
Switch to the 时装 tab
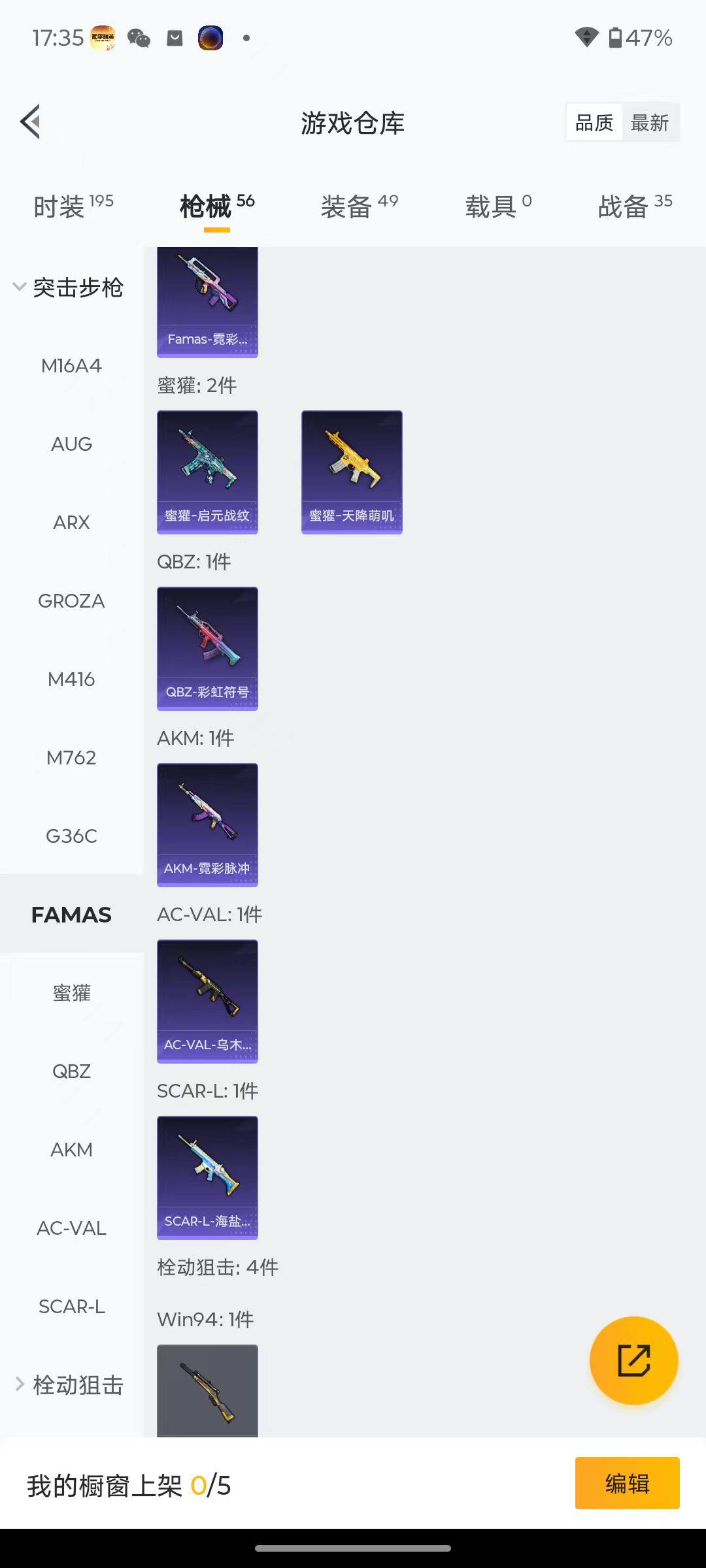pos(73,207)
